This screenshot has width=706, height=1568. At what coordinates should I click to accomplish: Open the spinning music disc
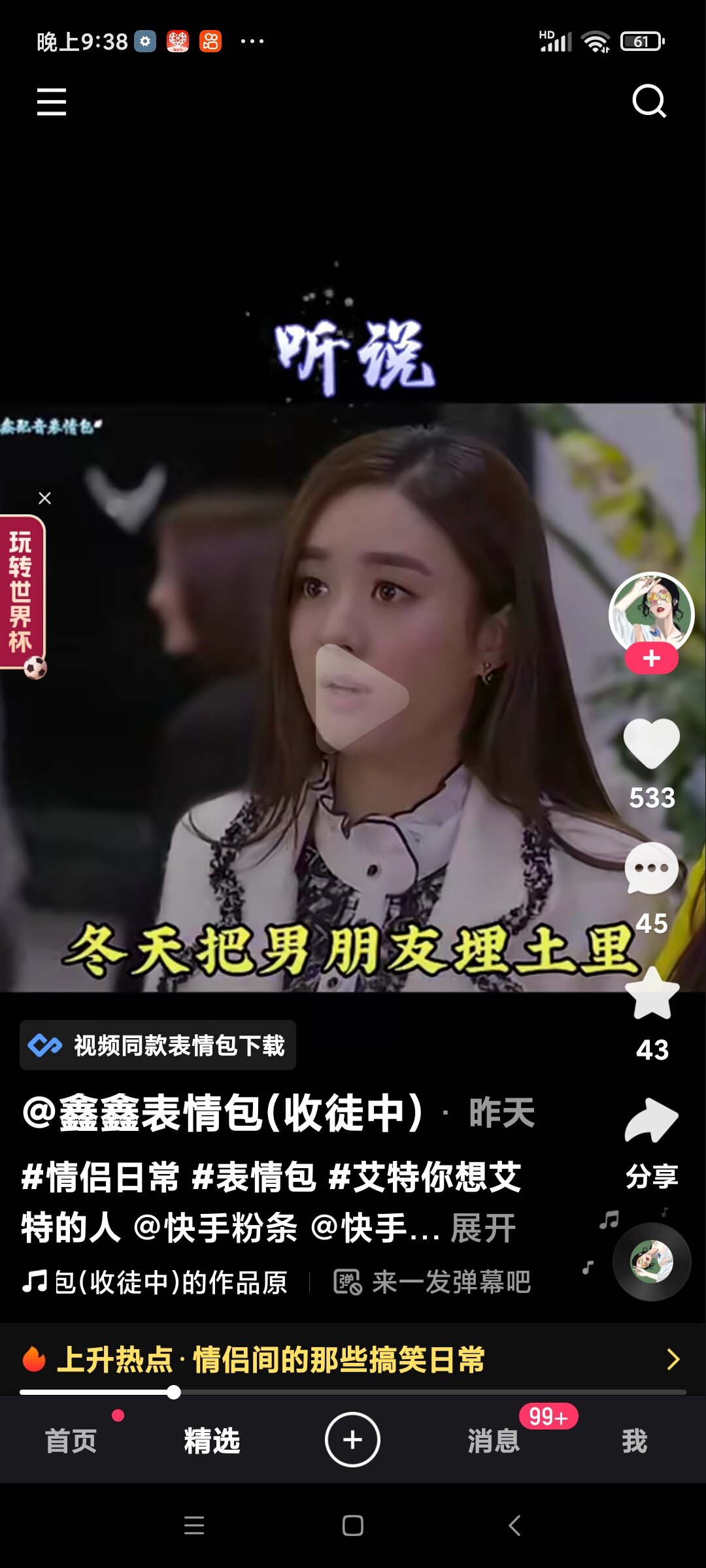pos(651,1261)
